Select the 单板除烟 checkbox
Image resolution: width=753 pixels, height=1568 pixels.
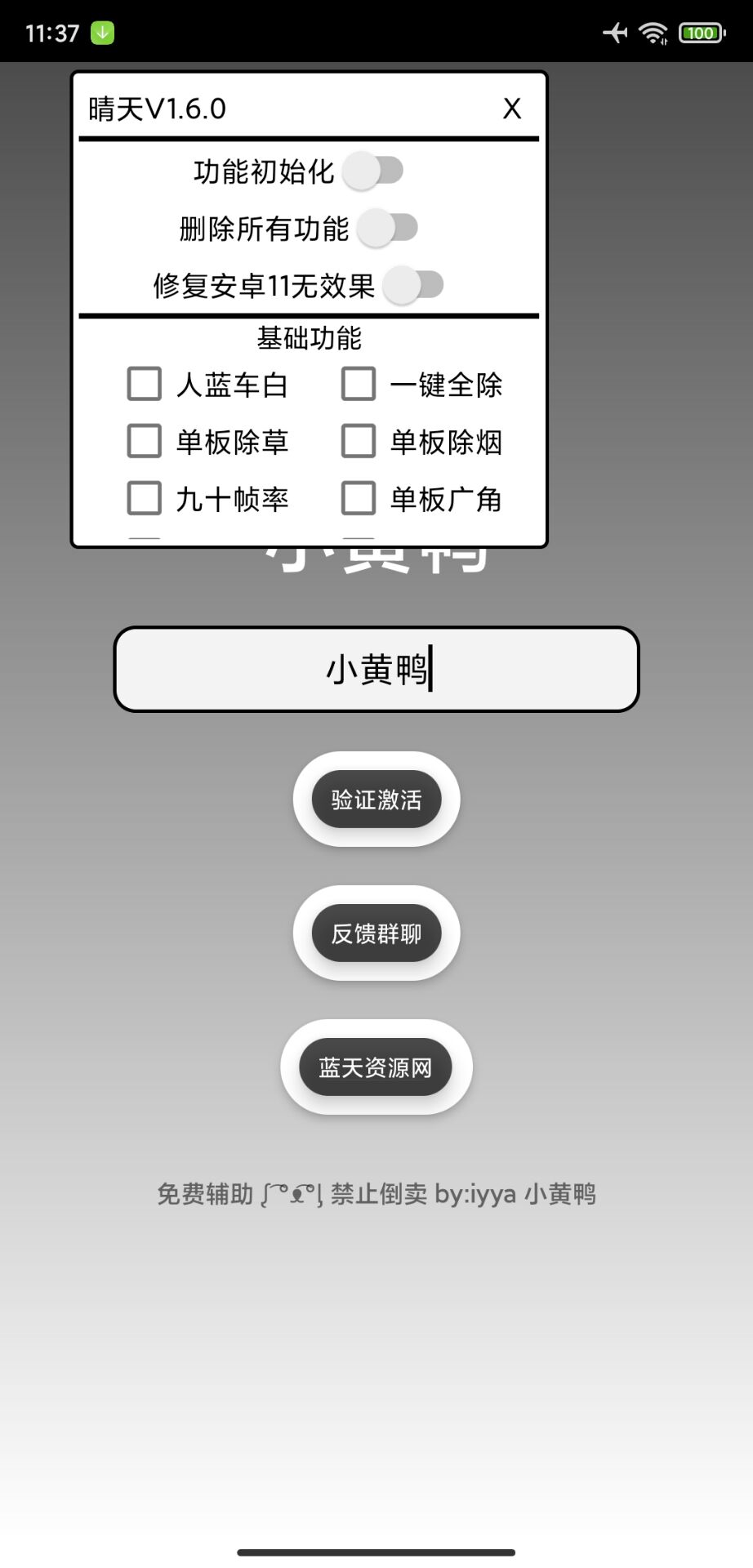[359, 441]
